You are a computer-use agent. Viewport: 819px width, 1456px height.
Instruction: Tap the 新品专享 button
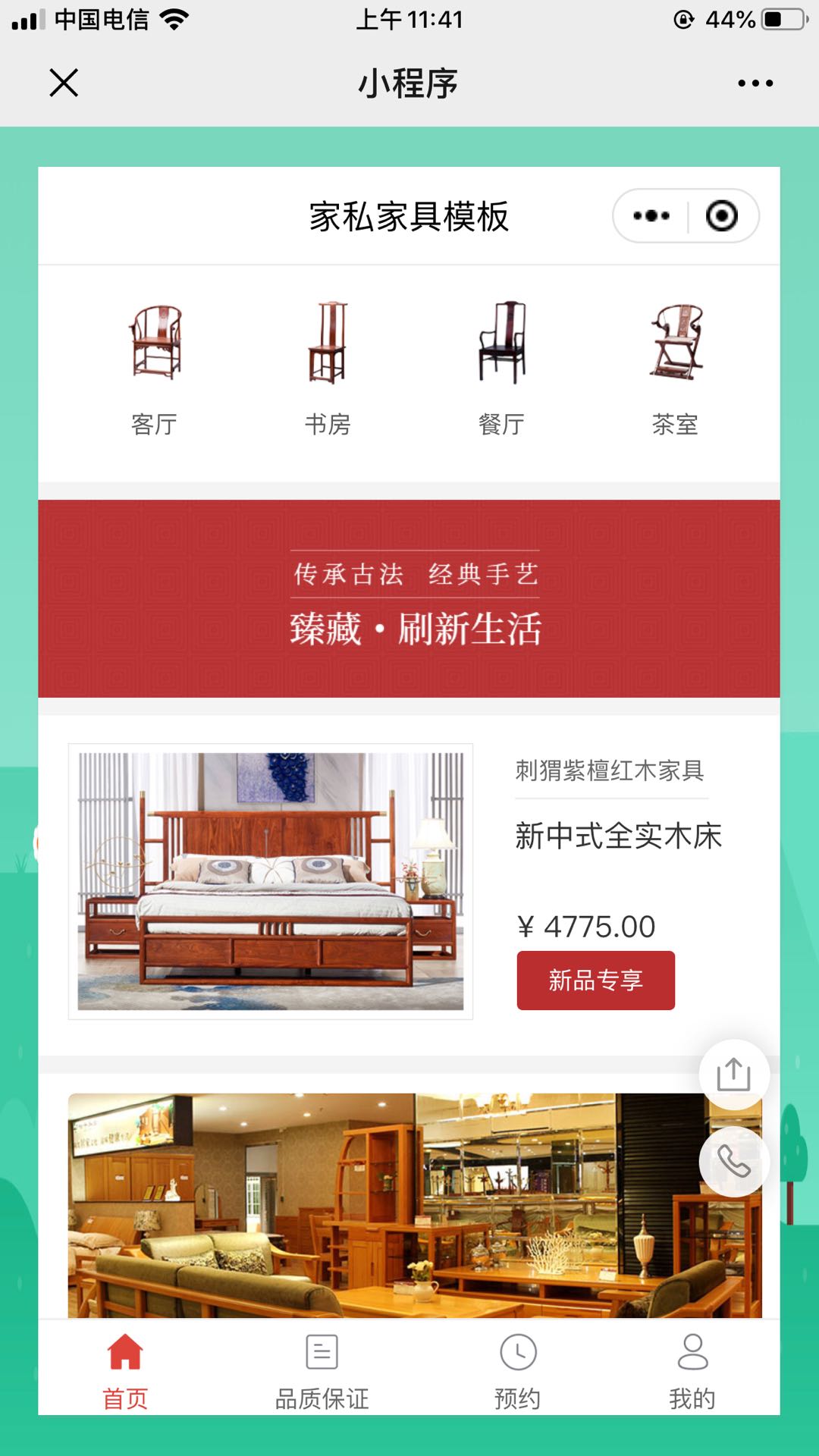coord(596,980)
